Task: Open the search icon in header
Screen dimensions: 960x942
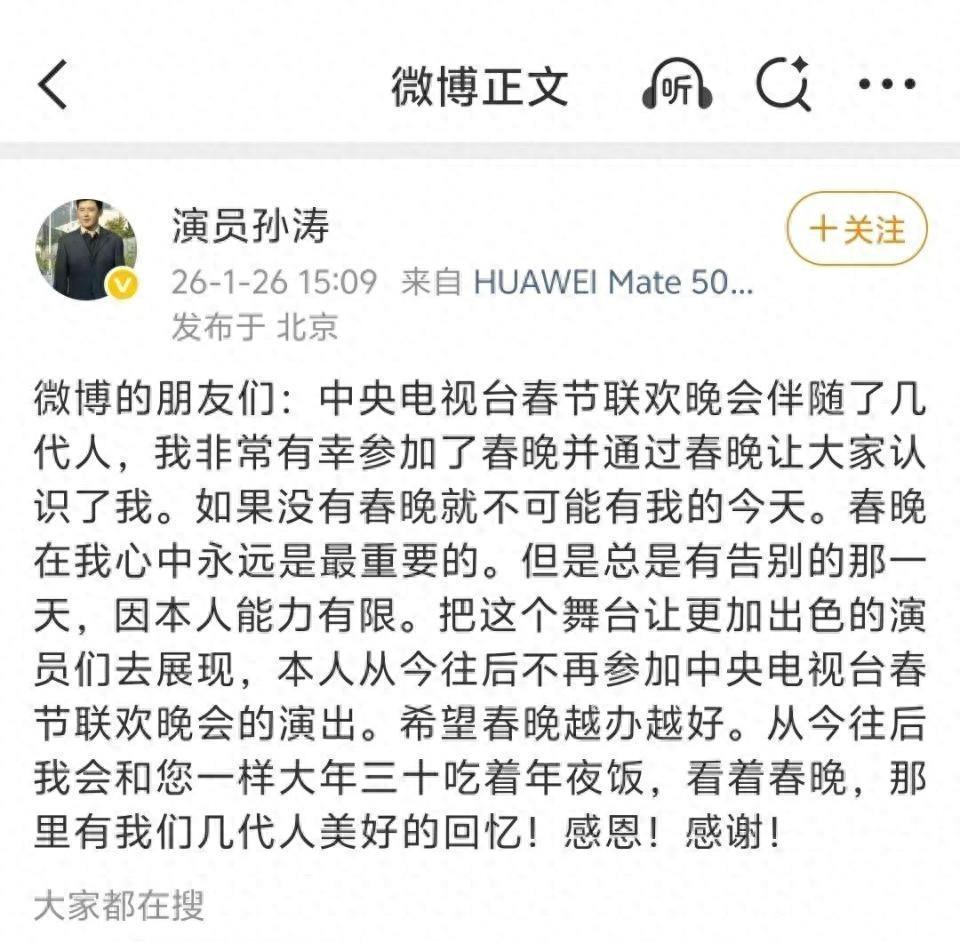Action: 783,84
